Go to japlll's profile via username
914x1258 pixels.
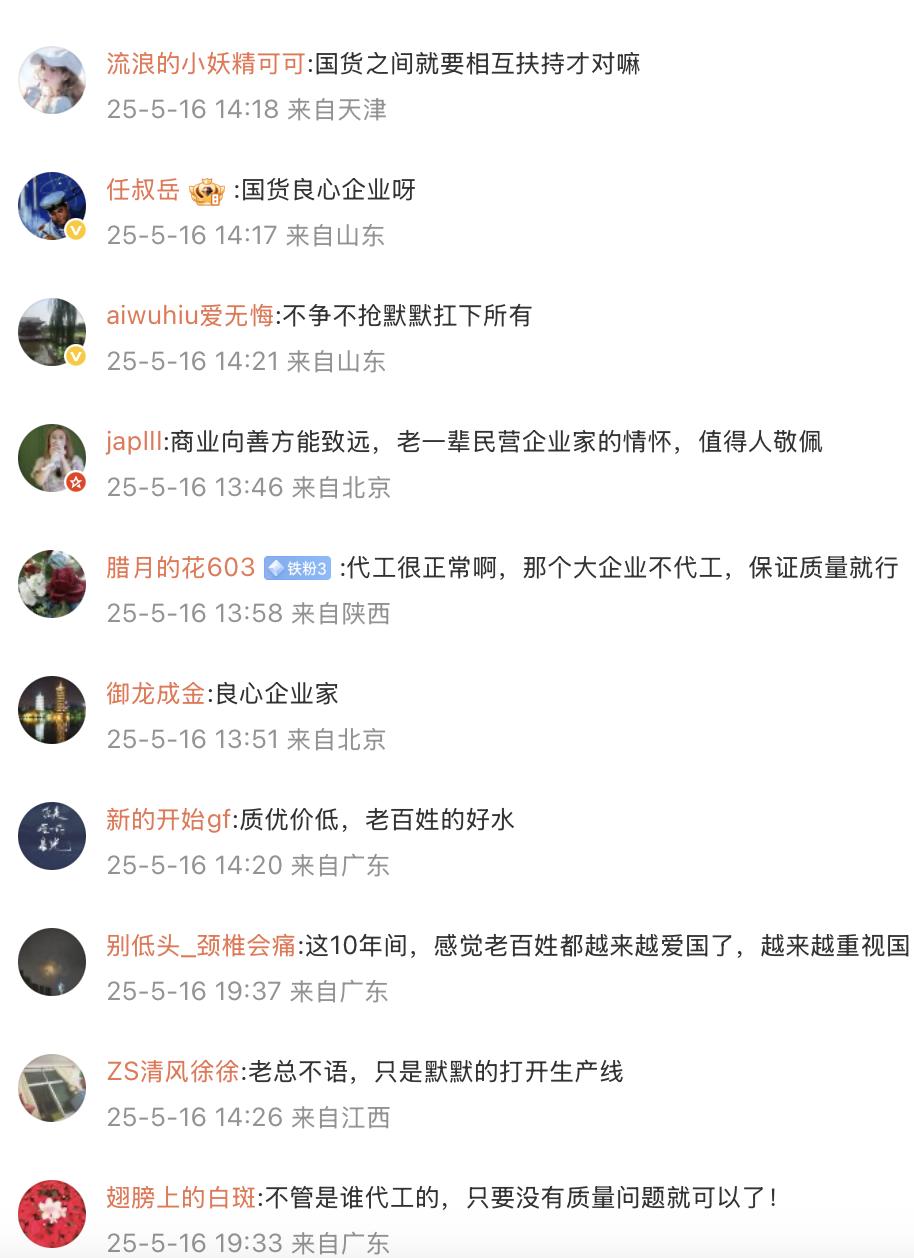134,442
